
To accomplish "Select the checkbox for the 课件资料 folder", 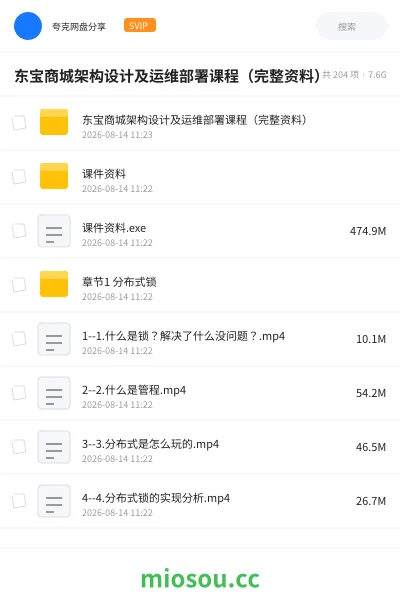I will [x=19, y=177].
